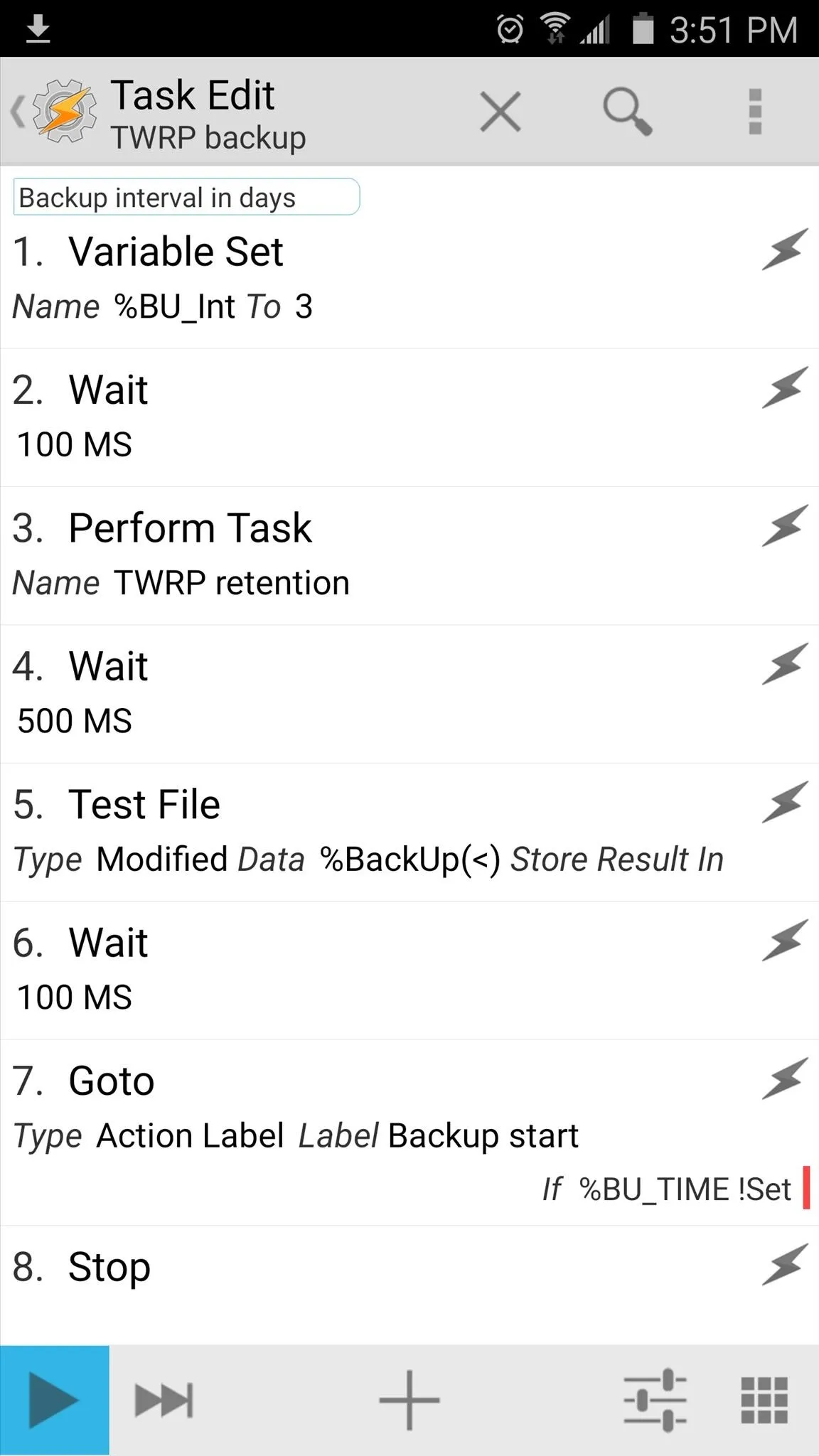Step through the task with skip button

pyautogui.click(x=164, y=1400)
